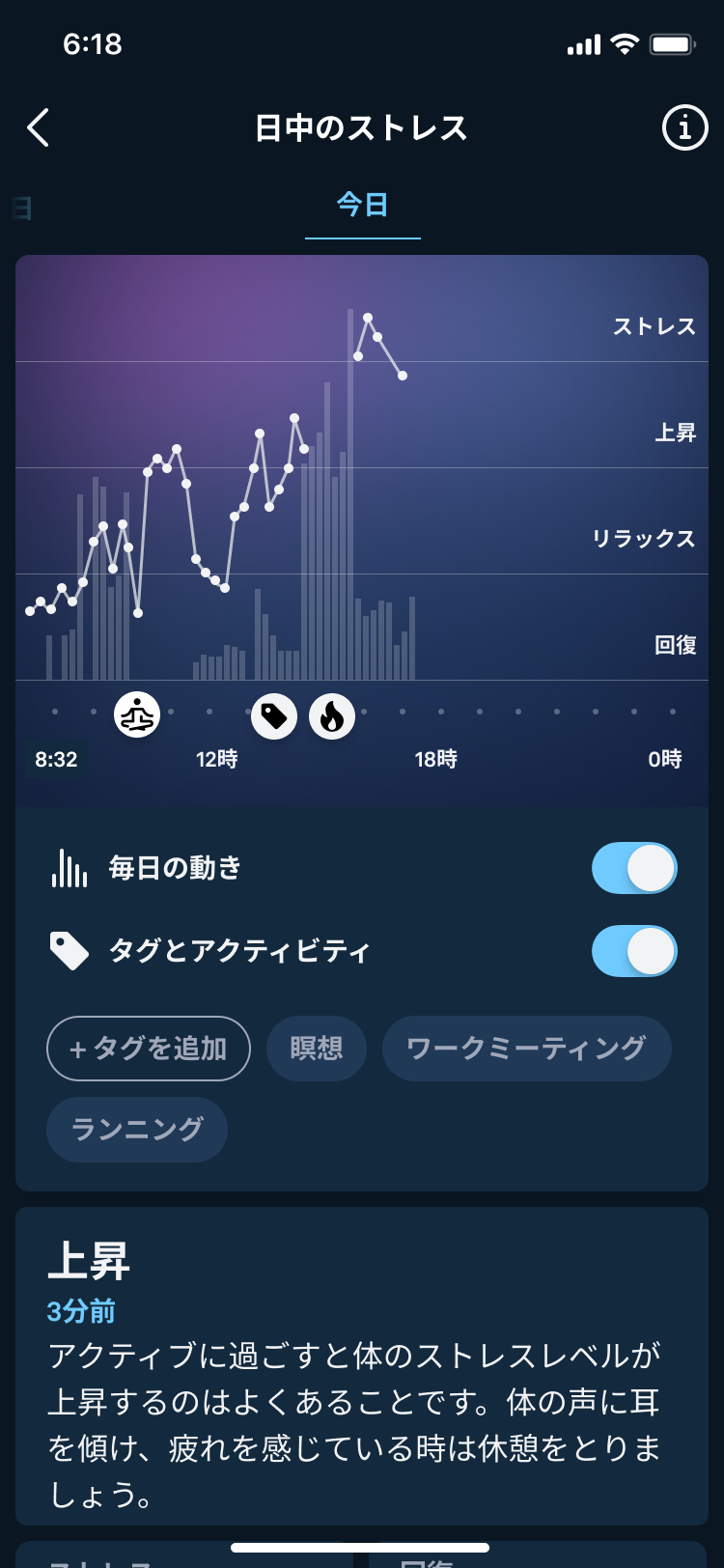This screenshot has height=1568, width=724.
Task: Open the info icon for daytime stress
Action: [x=684, y=127]
